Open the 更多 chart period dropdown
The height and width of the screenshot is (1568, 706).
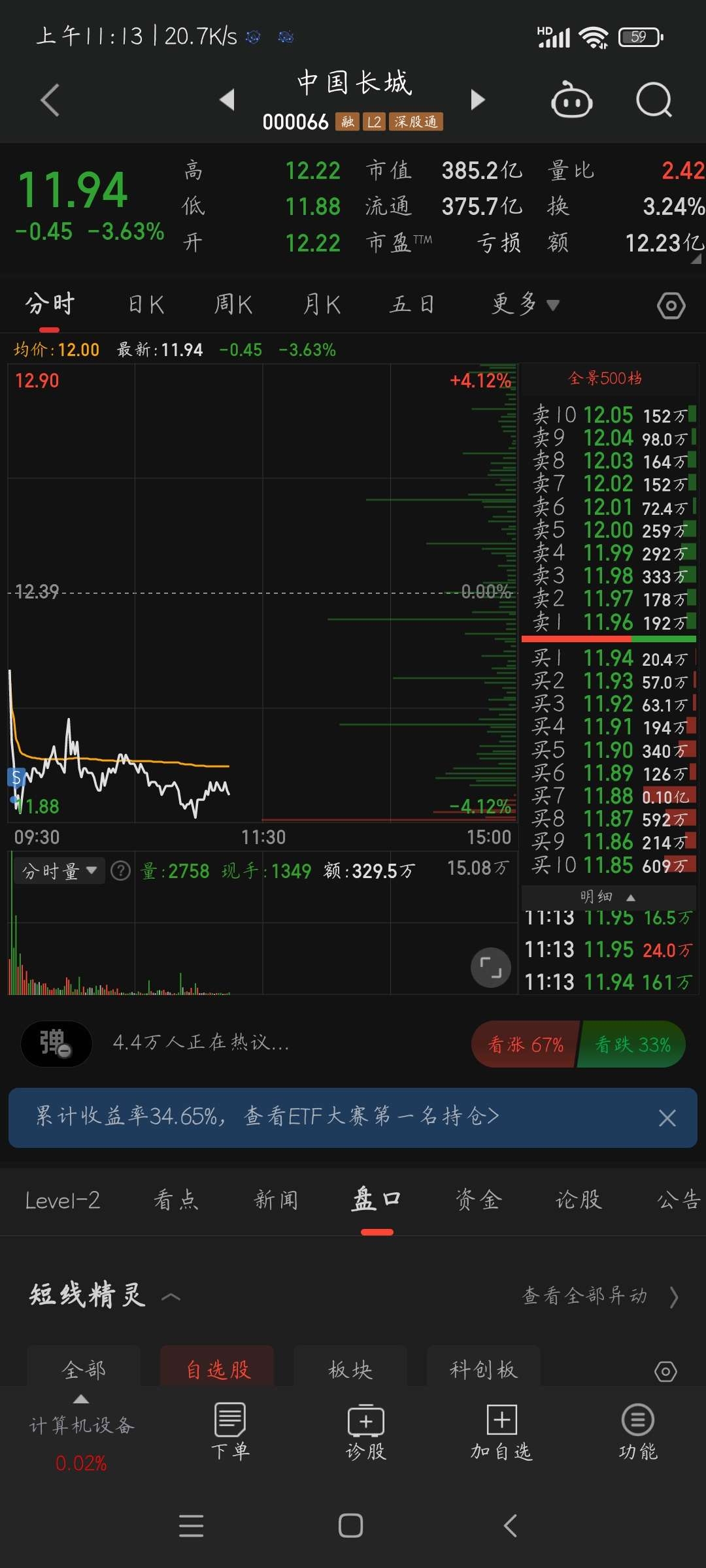pos(525,304)
